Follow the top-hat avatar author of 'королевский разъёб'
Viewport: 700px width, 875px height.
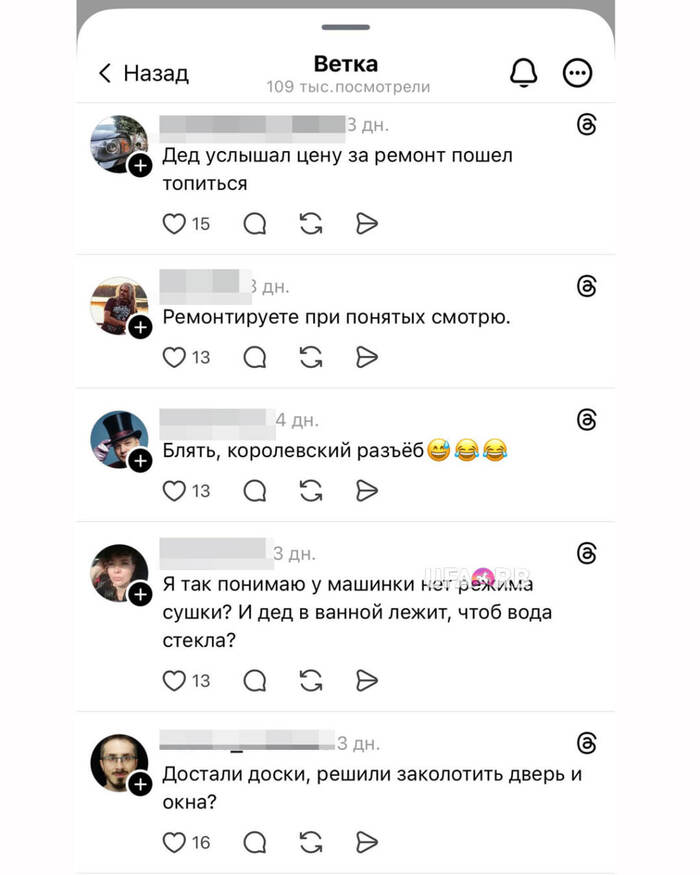point(140,460)
